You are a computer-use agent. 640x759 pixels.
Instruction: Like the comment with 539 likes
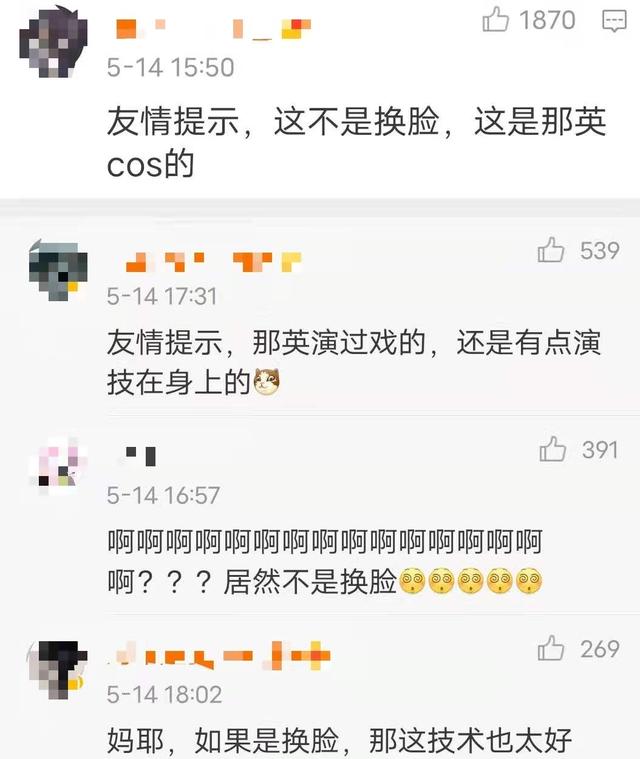coord(552,250)
